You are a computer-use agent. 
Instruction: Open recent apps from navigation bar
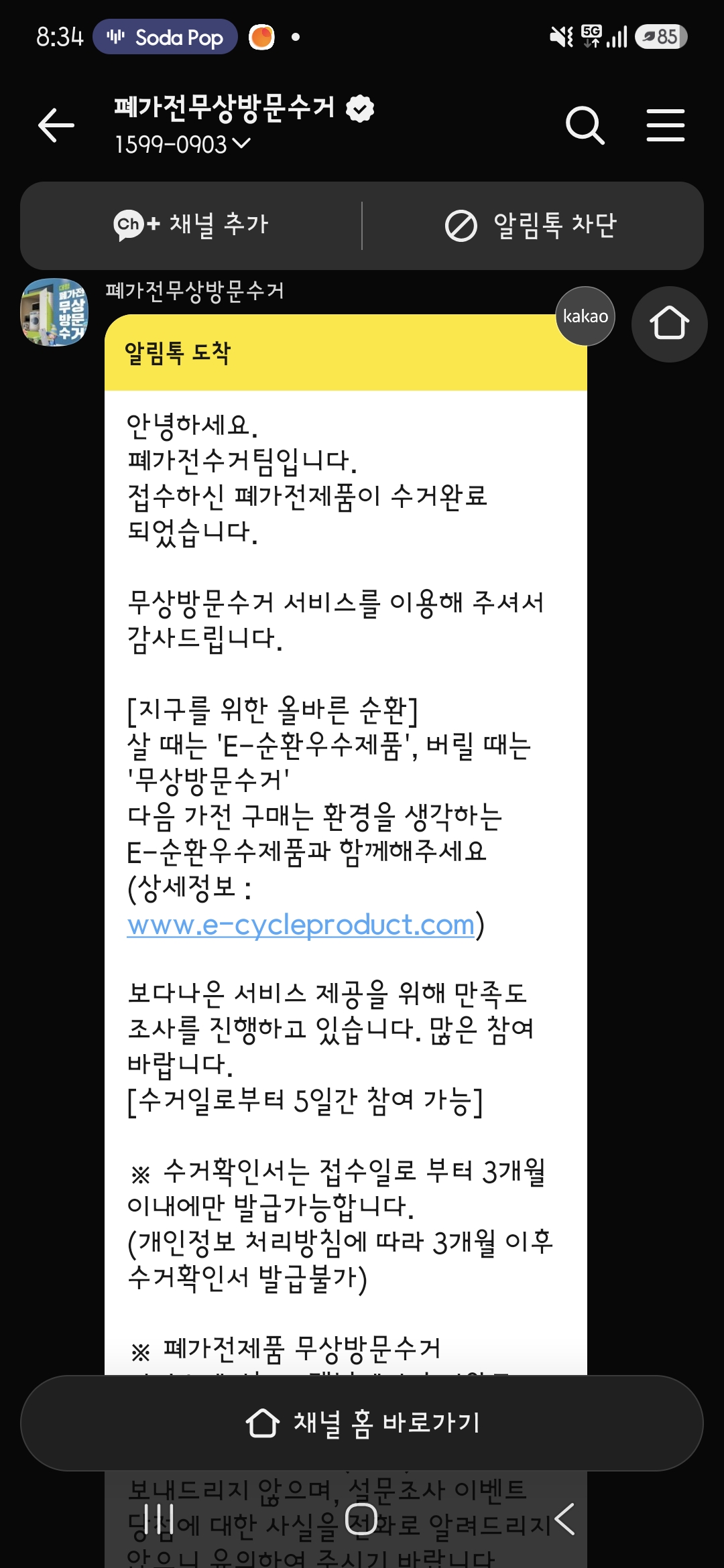click(x=159, y=1518)
